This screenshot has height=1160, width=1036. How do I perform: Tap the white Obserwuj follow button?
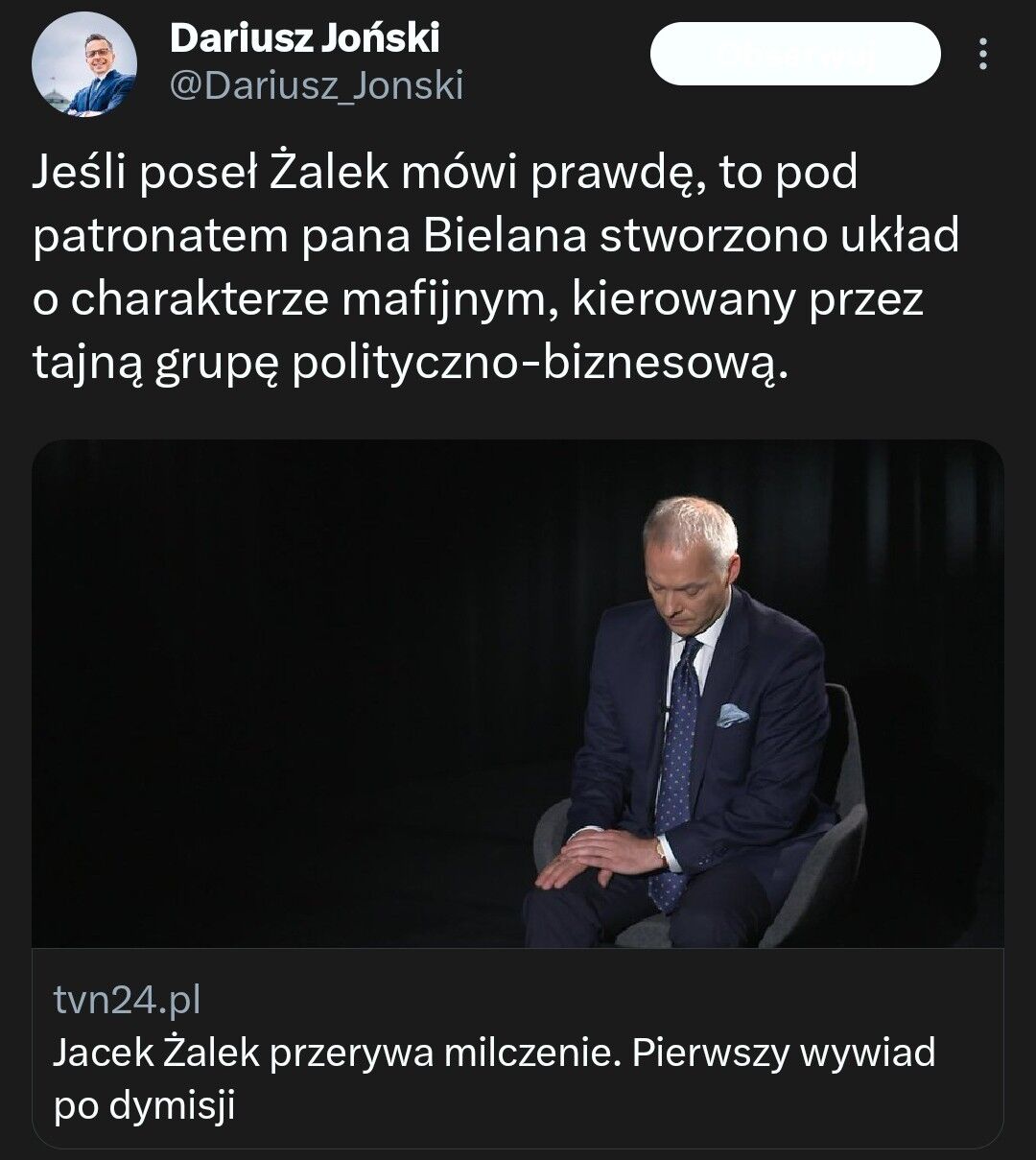point(795,55)
